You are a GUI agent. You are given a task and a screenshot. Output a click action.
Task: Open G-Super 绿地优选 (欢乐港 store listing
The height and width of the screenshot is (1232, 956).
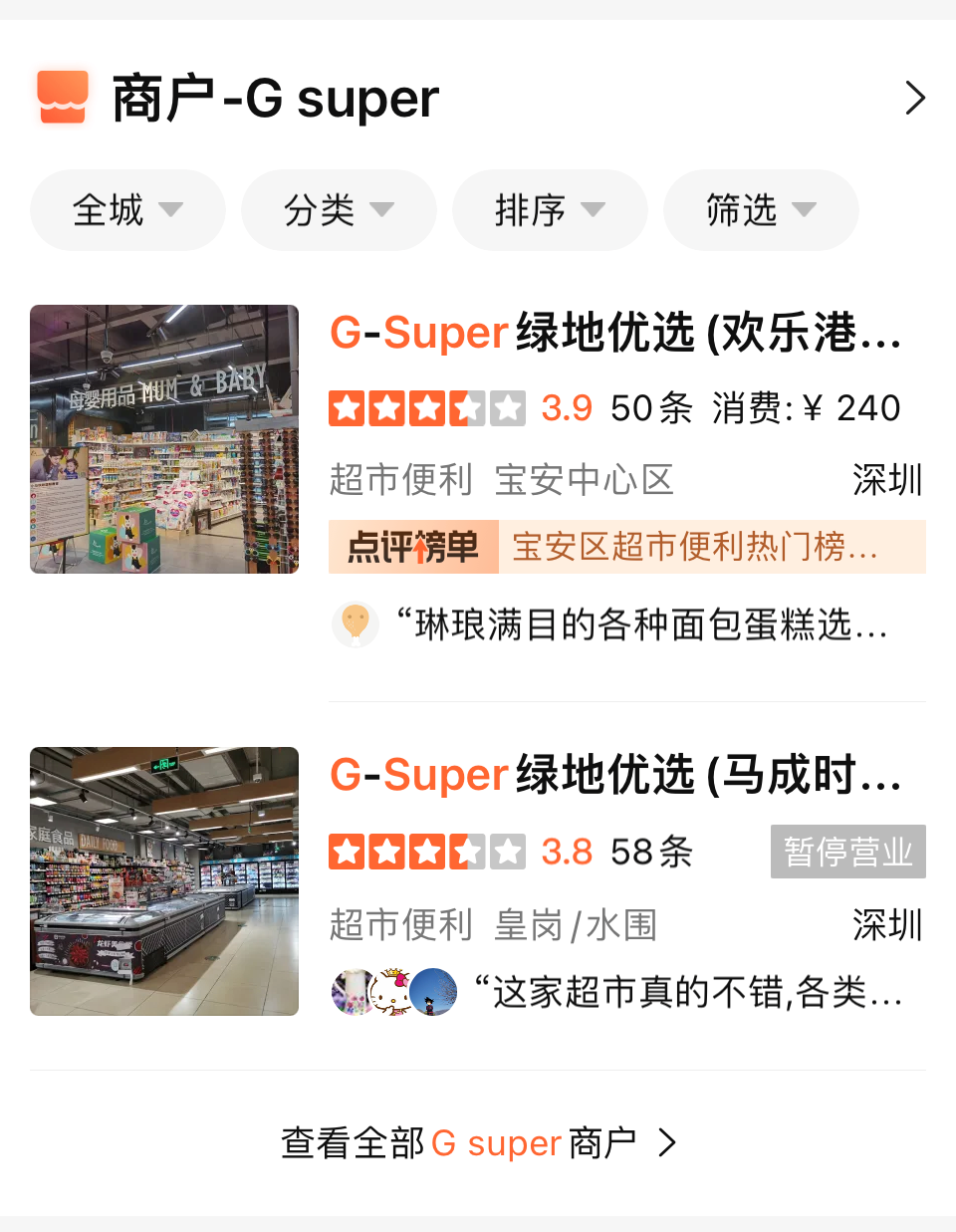coord(615,333)
